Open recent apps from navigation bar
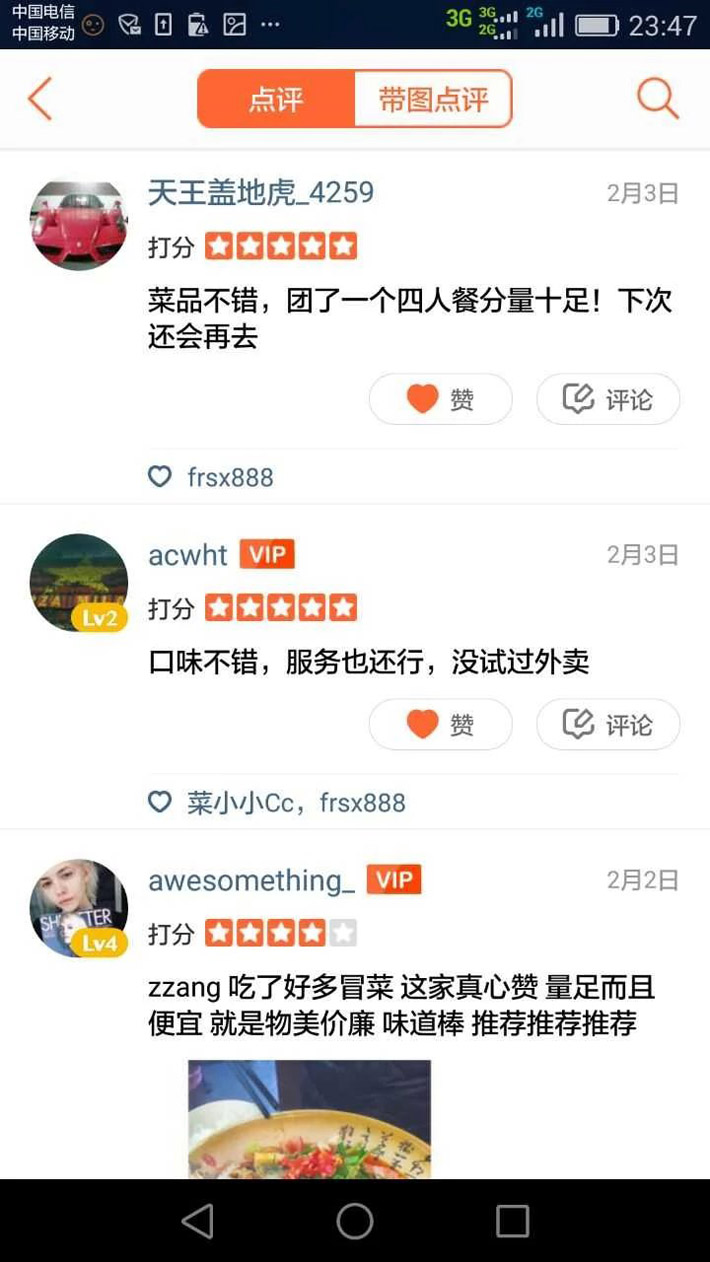The image size is (710, 1262). (512, 1221)
